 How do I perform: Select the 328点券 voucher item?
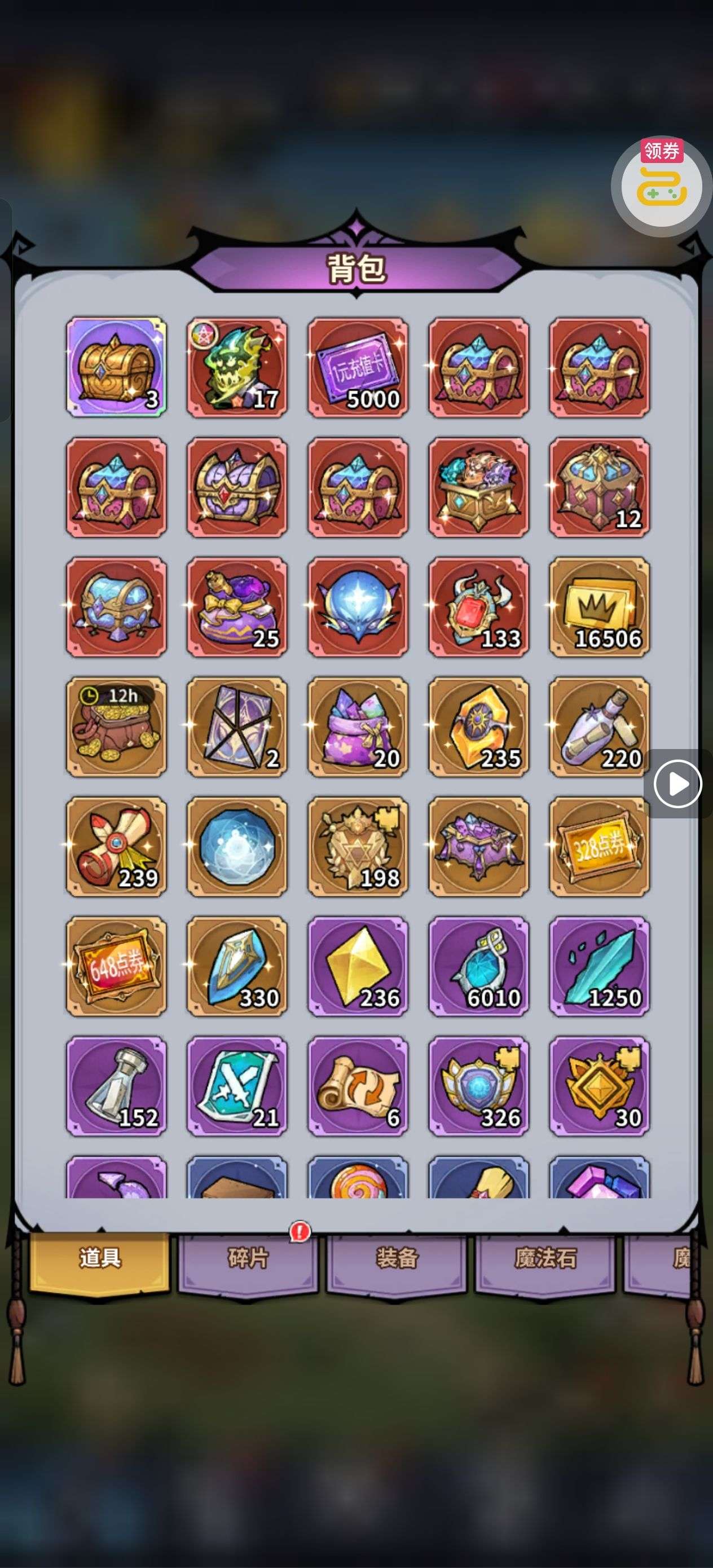tap(599, 847)
